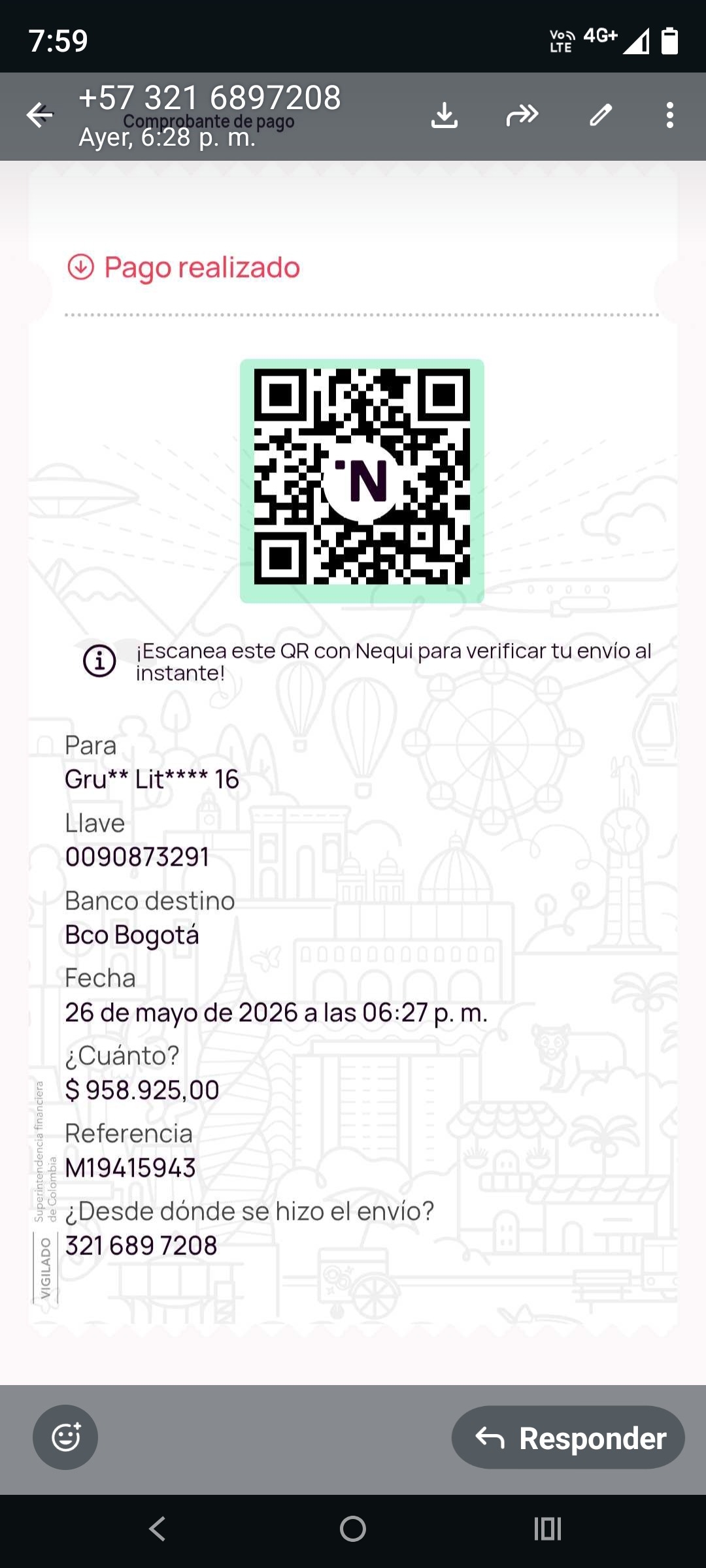
Task: Tap Responder to reply to this image
Action: [x=568, y=1437]
